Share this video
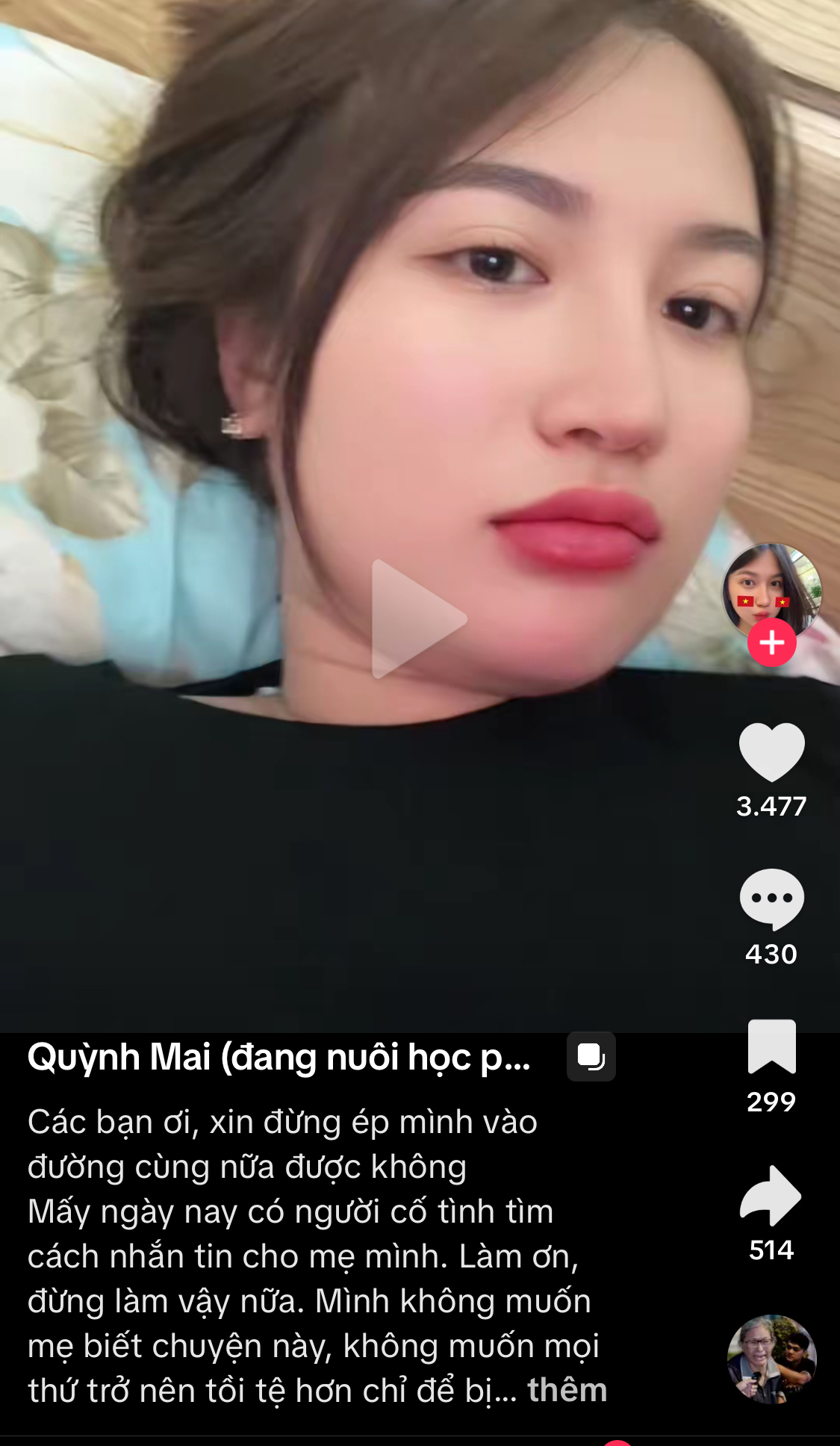 tap(771, 1195)
